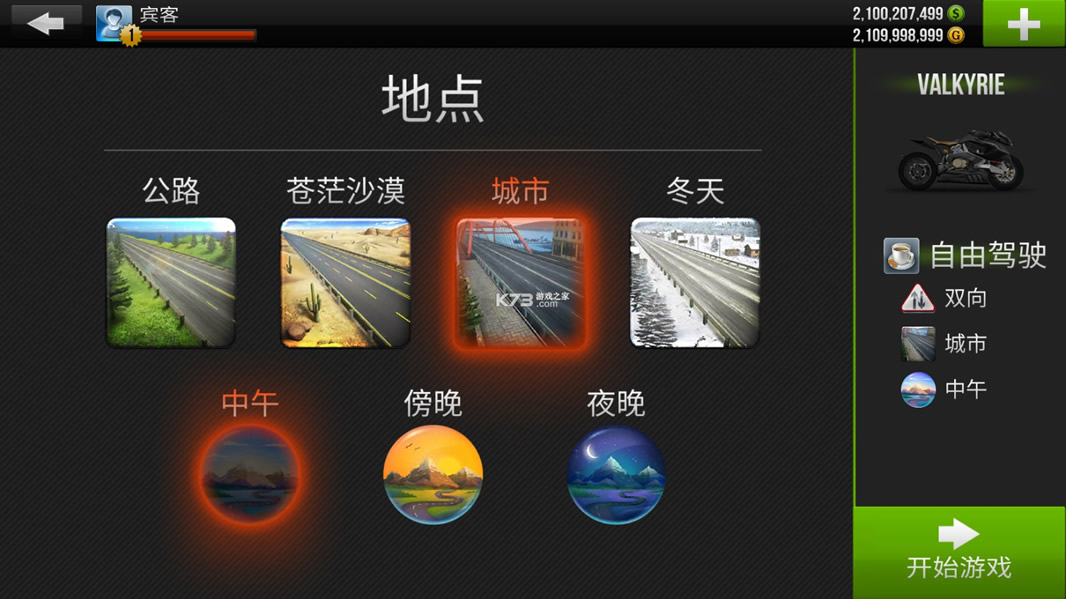Select the 城市 city location
Screen dimensions: 1066x599
tap(519, 282)
